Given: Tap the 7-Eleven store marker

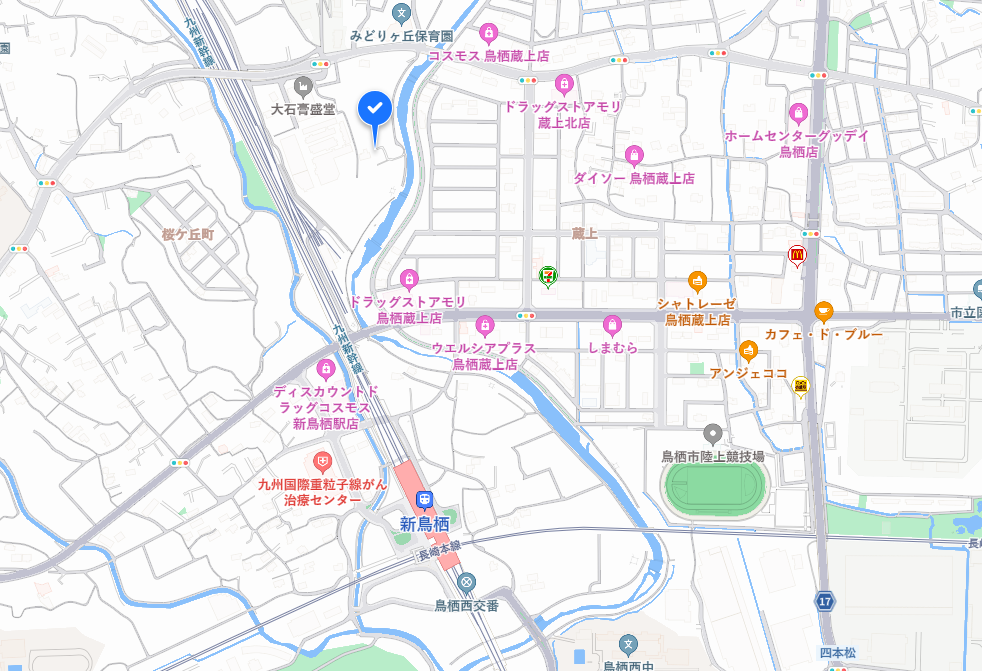Looking at the screenshot, I should (x=548, y=275).
